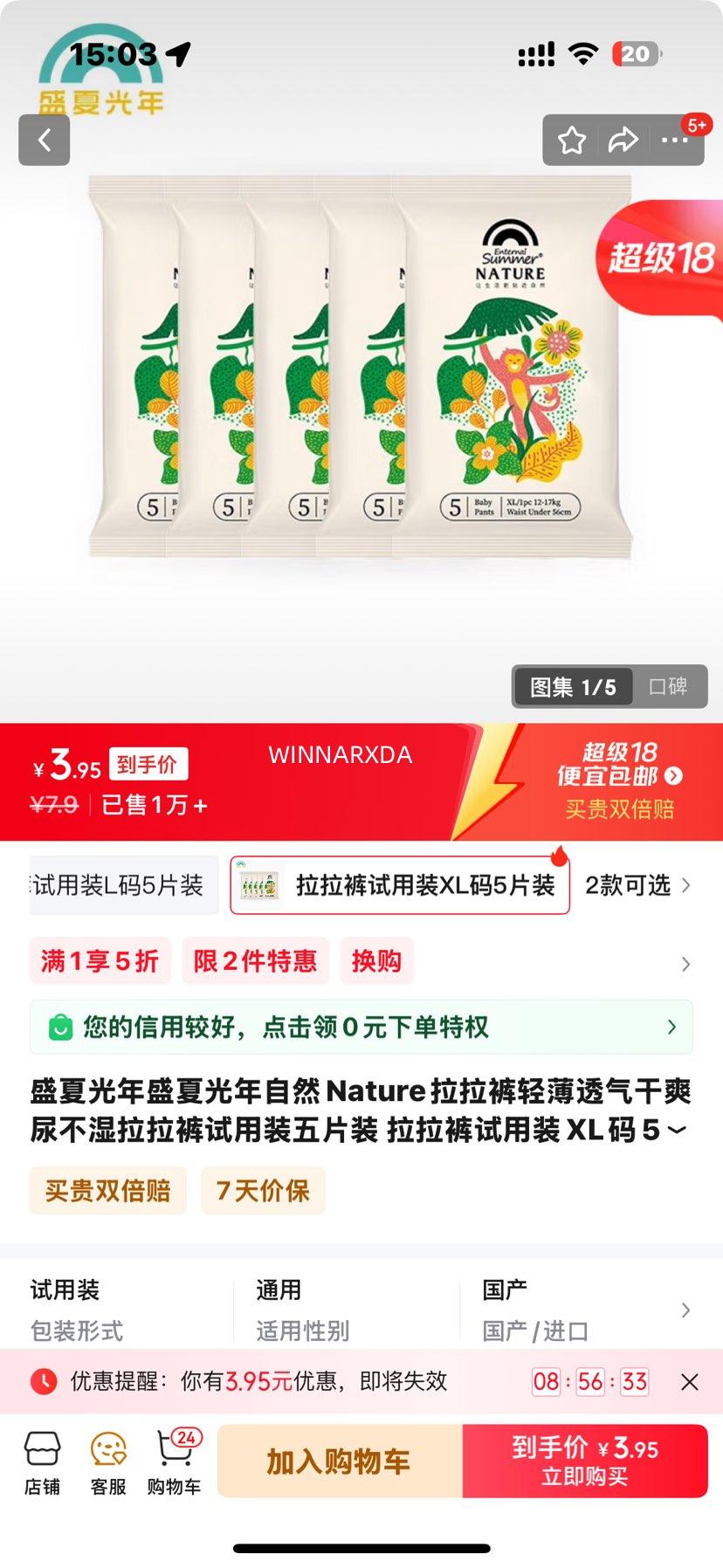Switch to the 图集 1/5 tab
Image resolution: width=723 pixels, height=1568 pixels.
point(572,687)
